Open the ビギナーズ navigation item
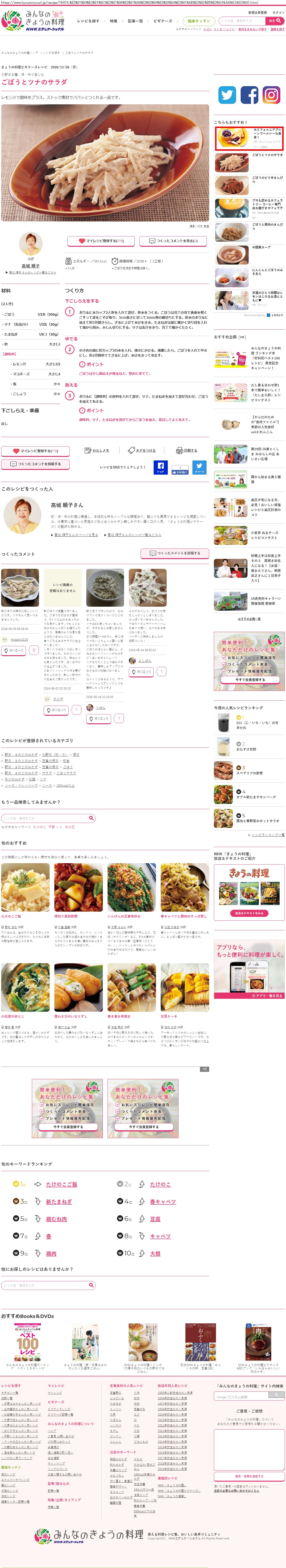 [162, 21]
